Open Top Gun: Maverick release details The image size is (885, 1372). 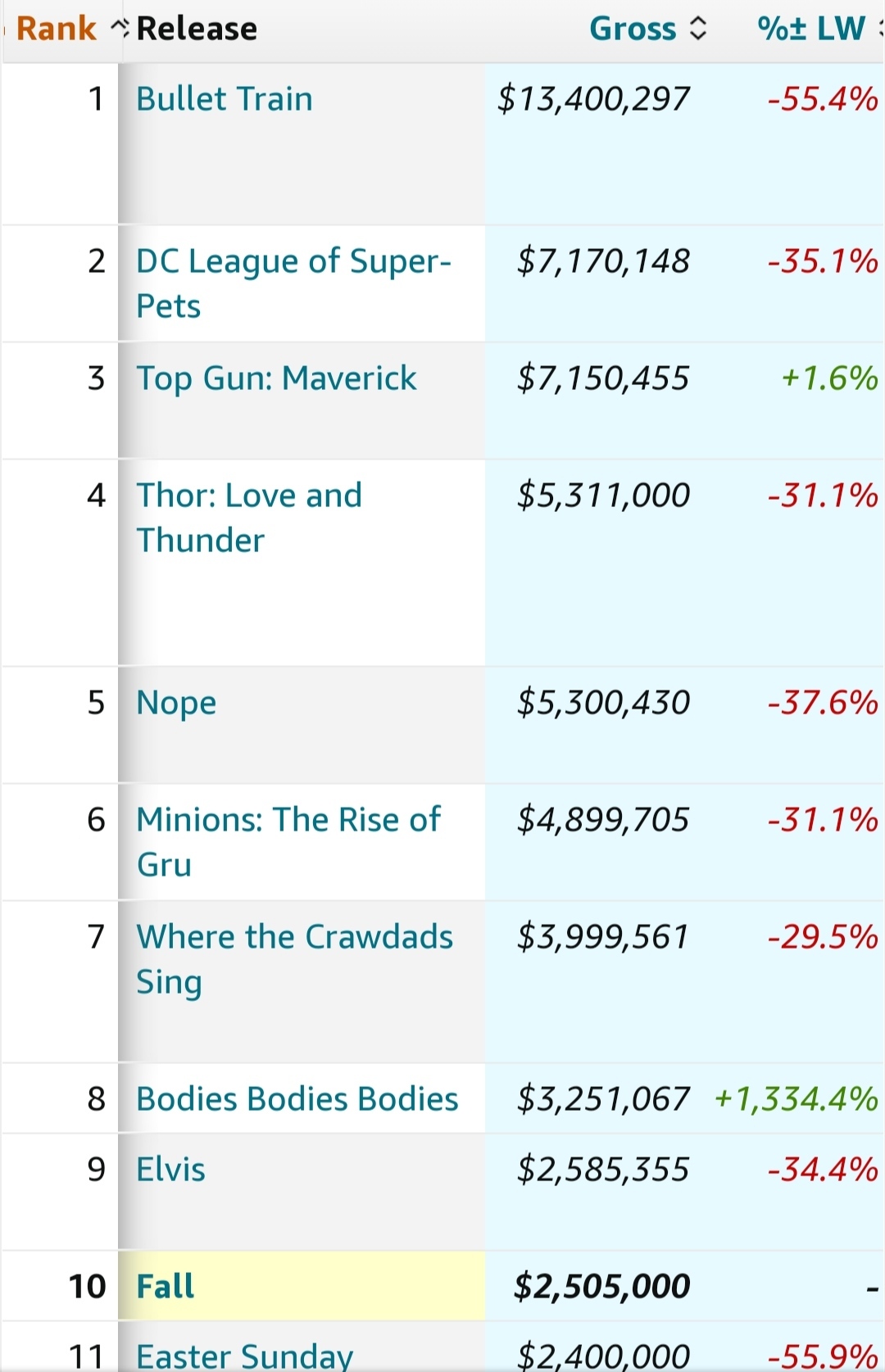click(276, 378)
